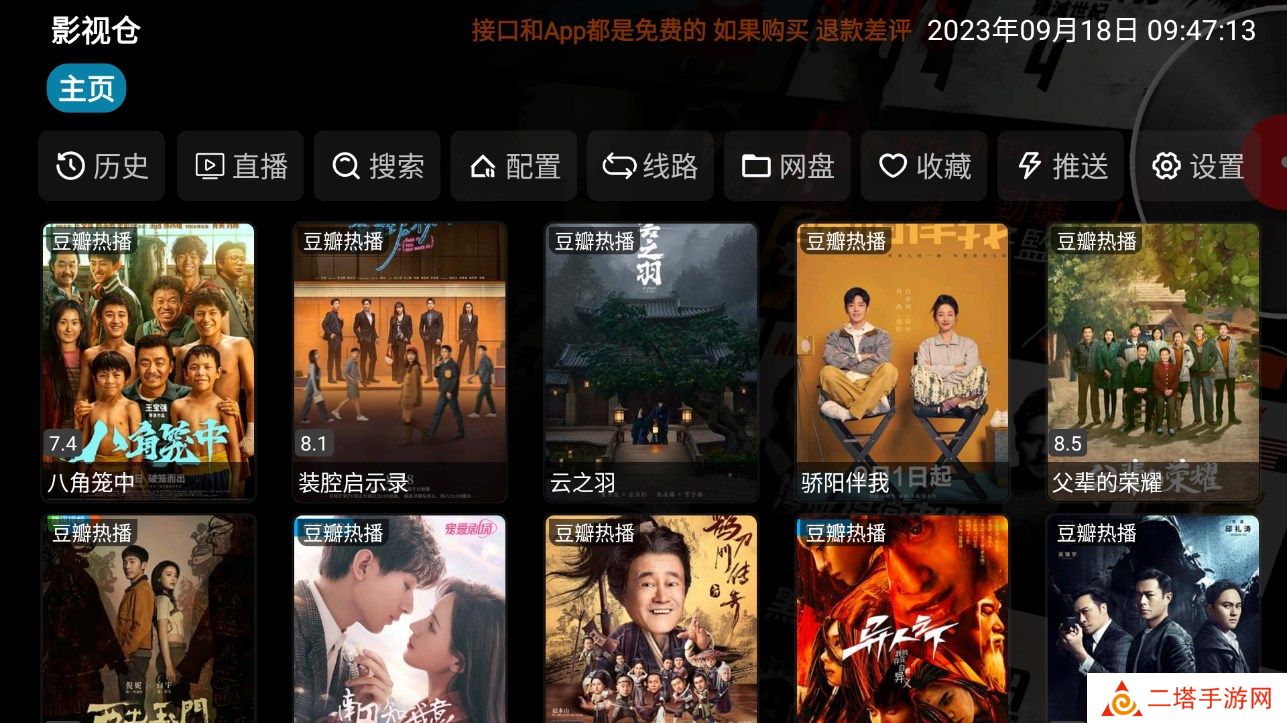
Task: Switch source via 线路
Action: [650, 166]
